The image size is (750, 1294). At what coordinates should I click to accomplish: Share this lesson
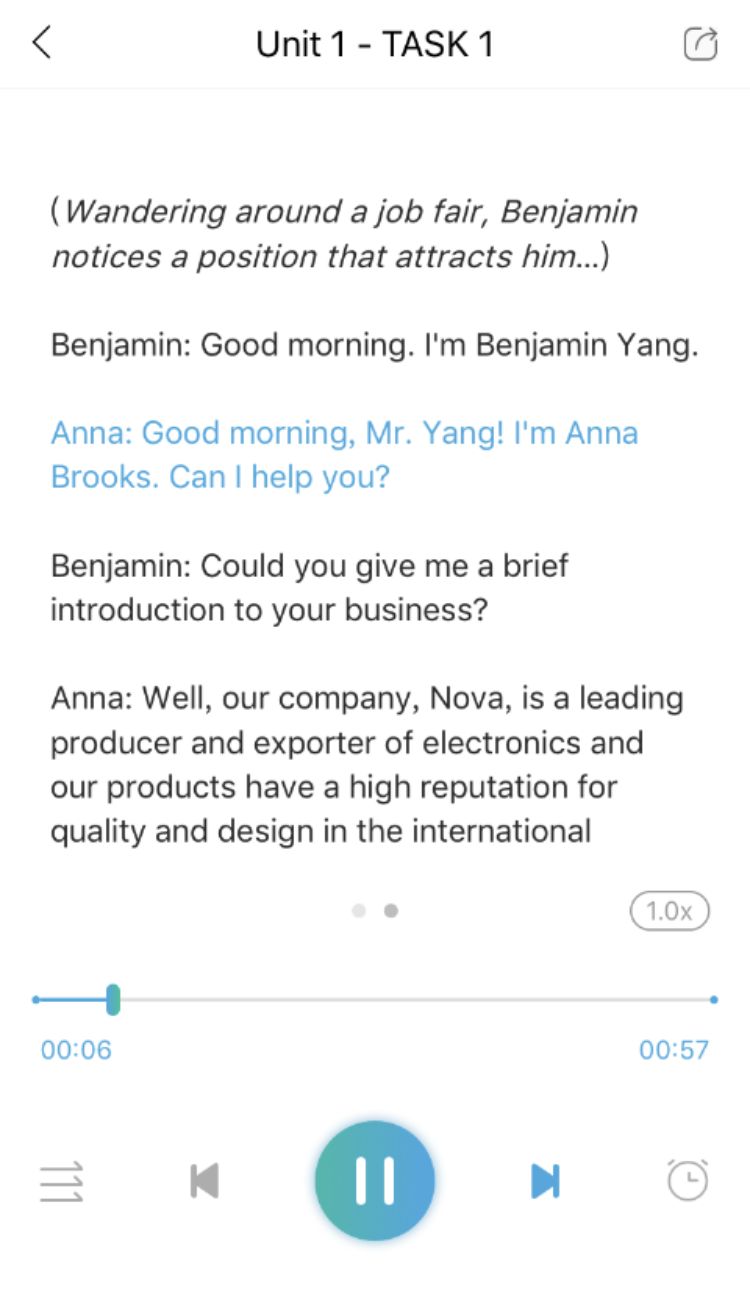coord(700,45)
